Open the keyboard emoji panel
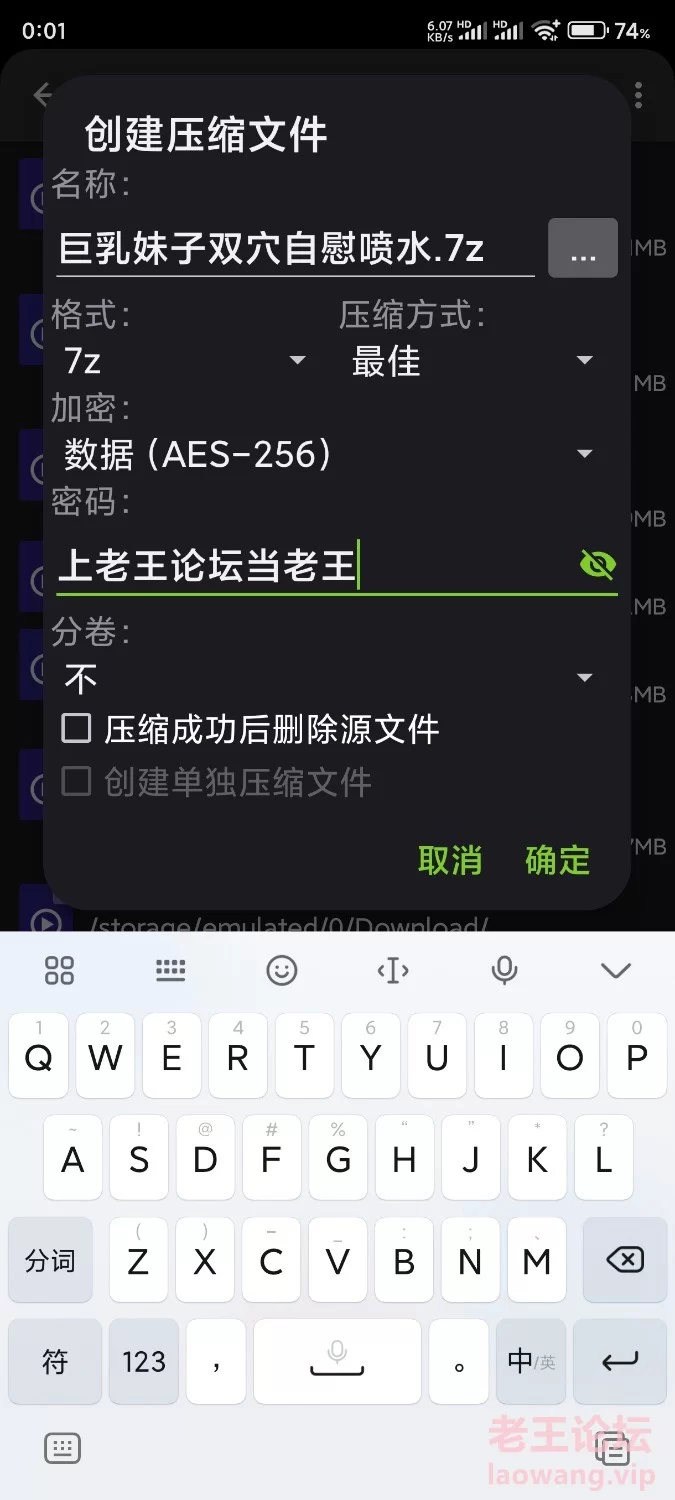The height and width of the screenshot is (1500, 675). tap(282, 969)
